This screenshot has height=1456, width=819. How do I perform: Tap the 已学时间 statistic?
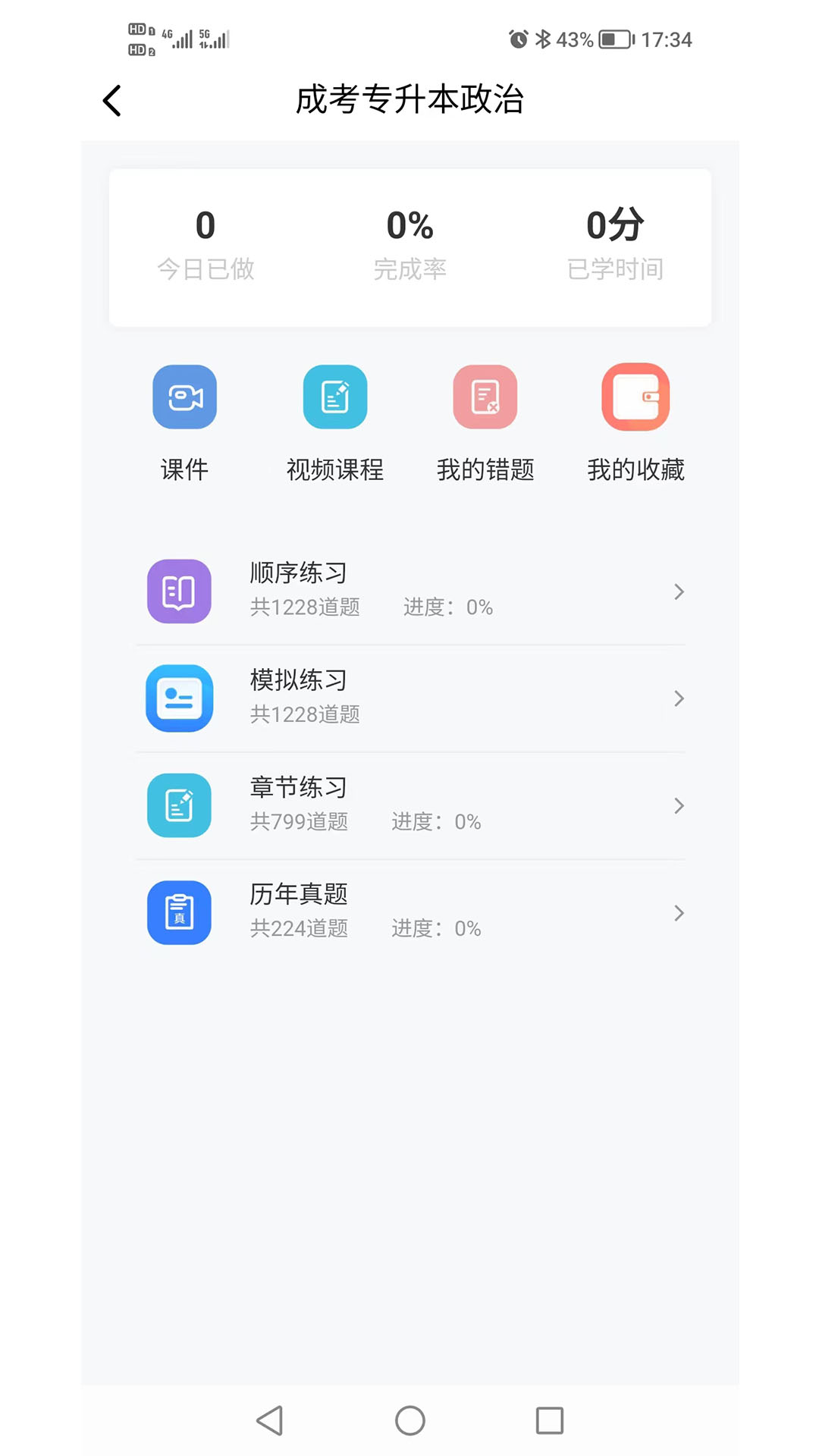click(615, 243)
